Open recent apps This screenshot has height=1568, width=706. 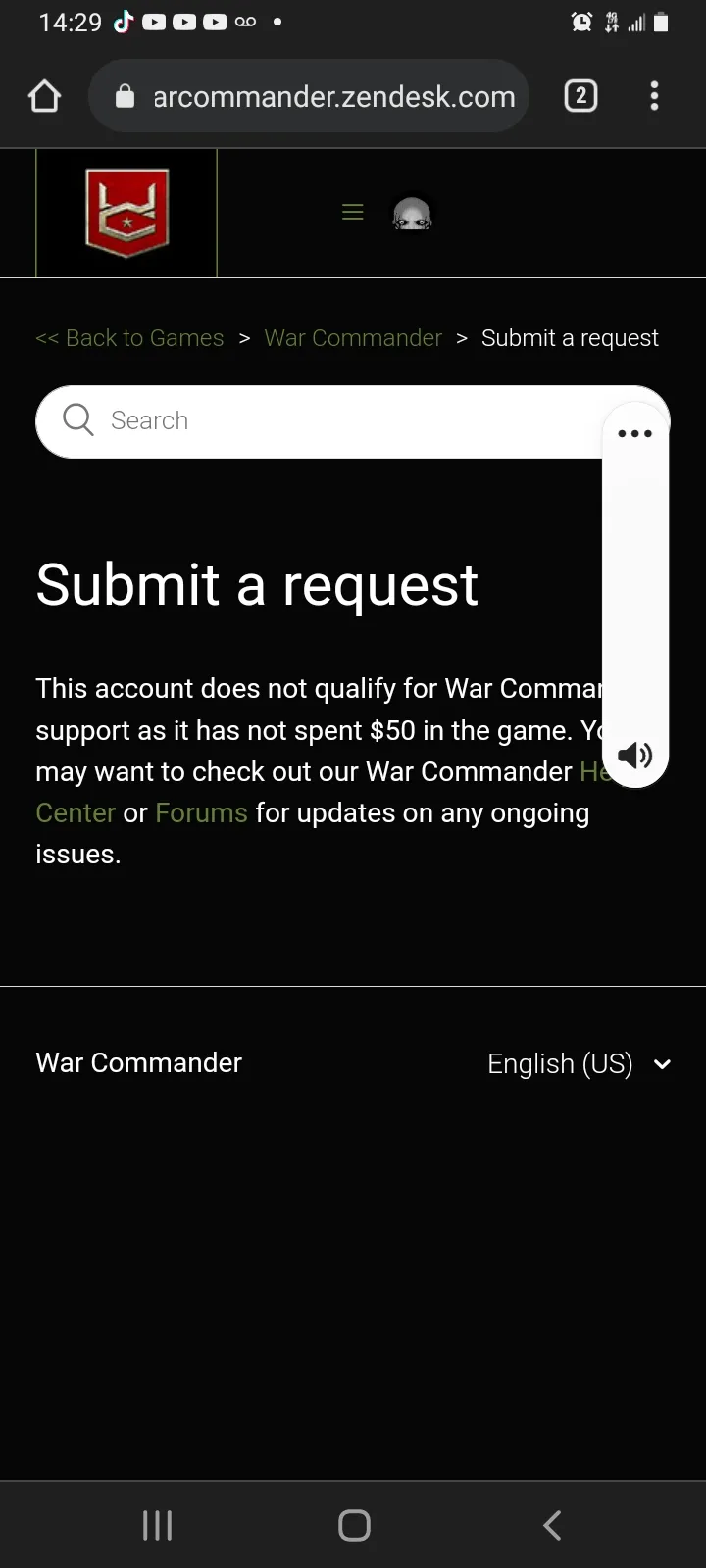tap(157, 1525)
